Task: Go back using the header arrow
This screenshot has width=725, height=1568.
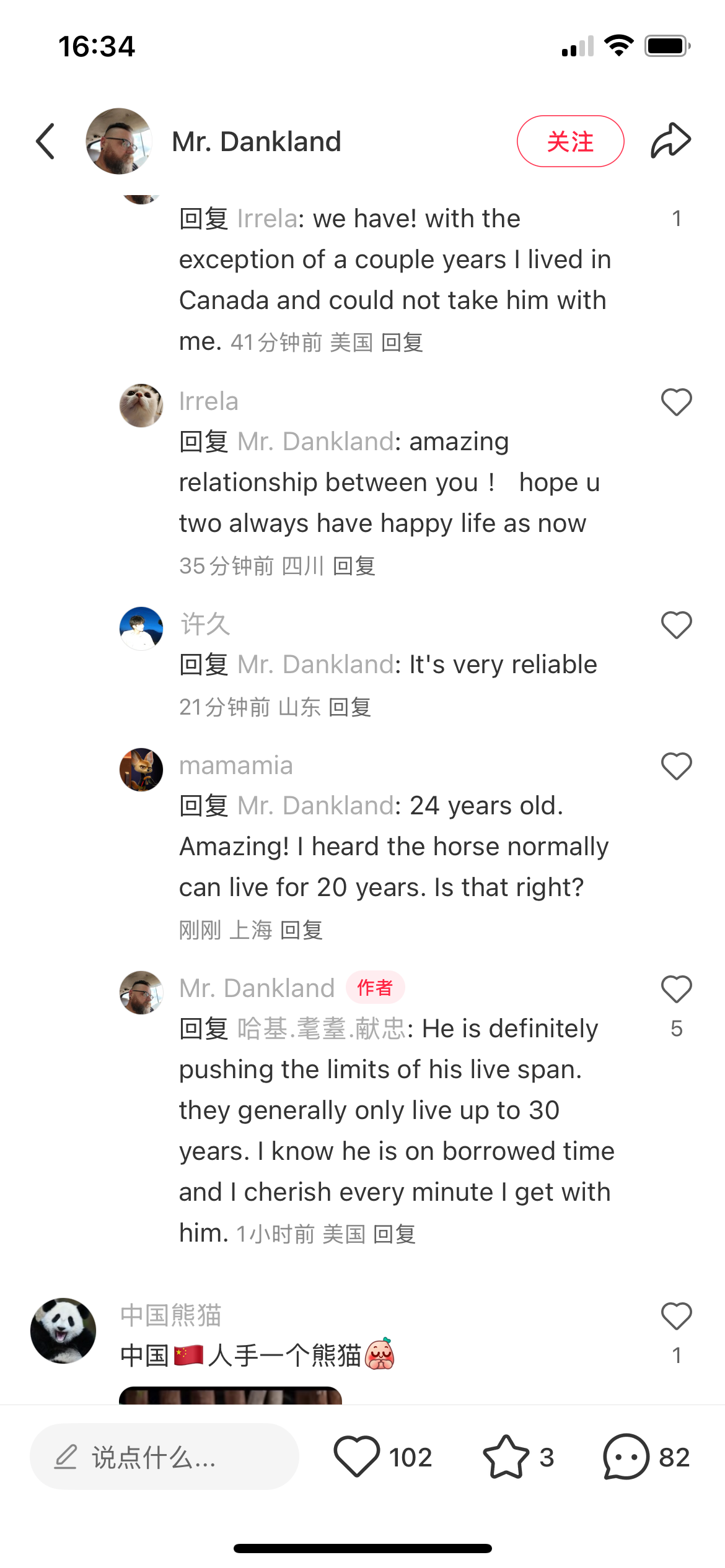Action: click(46, 141)
